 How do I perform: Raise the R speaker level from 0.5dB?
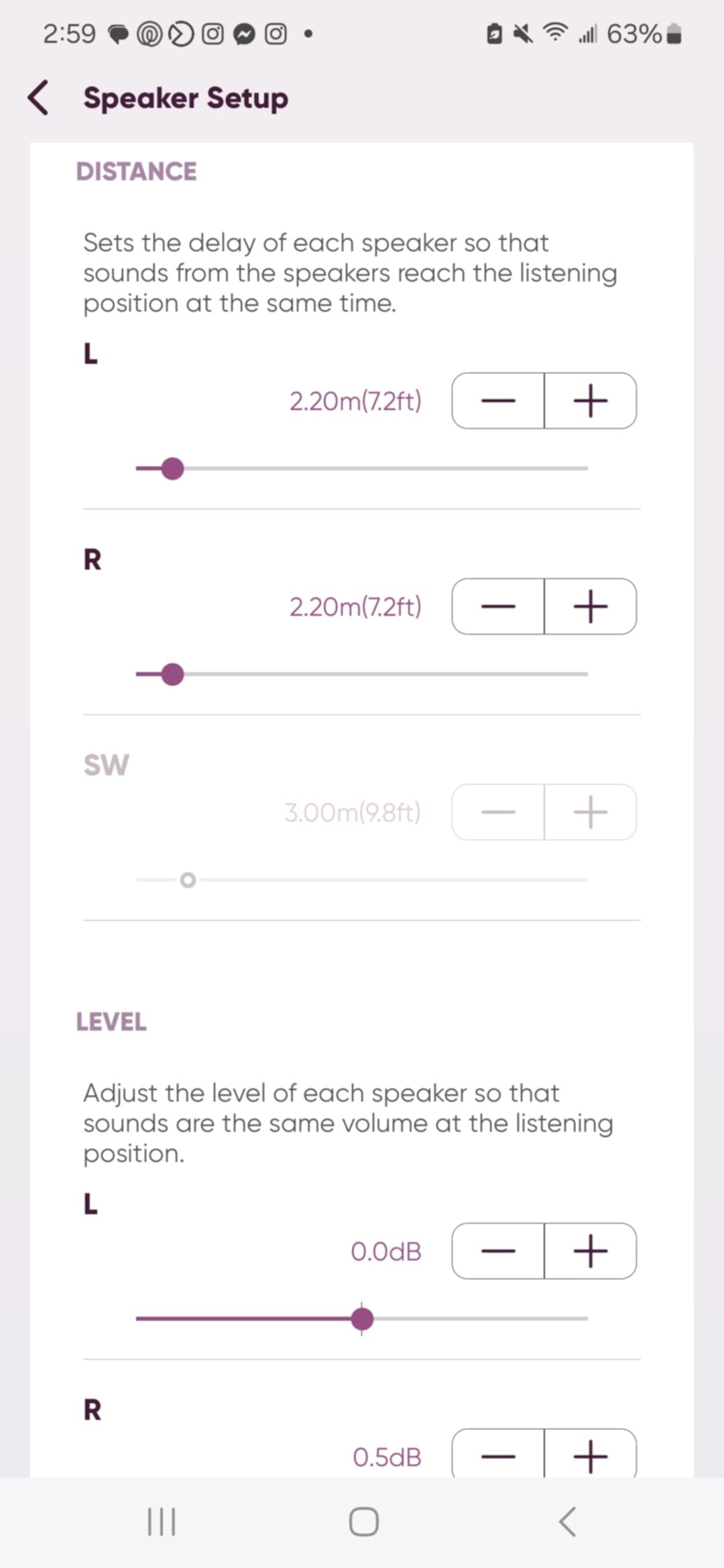591,1455
